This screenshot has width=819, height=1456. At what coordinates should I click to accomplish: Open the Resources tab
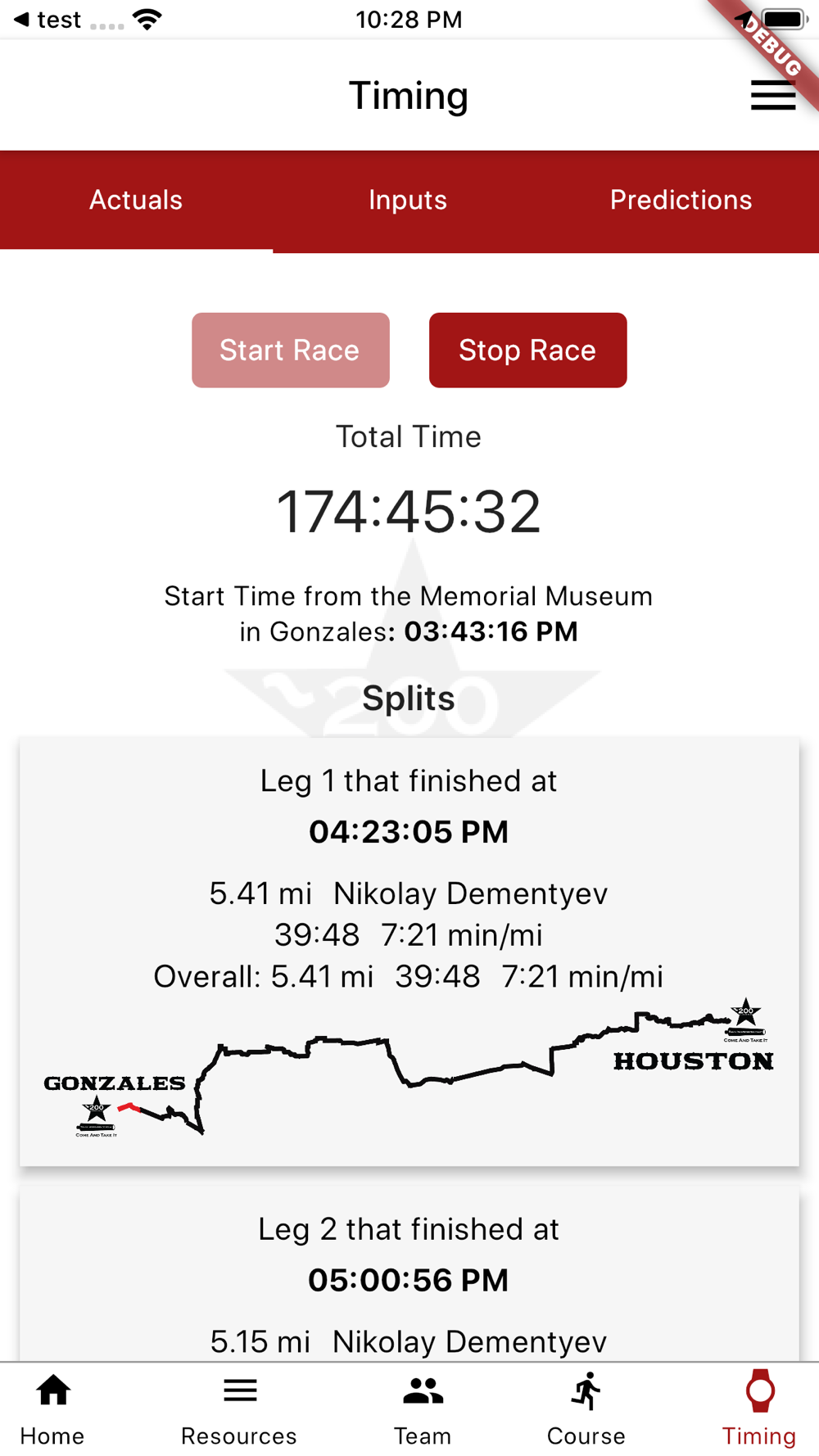click(x=239, y=1409)
